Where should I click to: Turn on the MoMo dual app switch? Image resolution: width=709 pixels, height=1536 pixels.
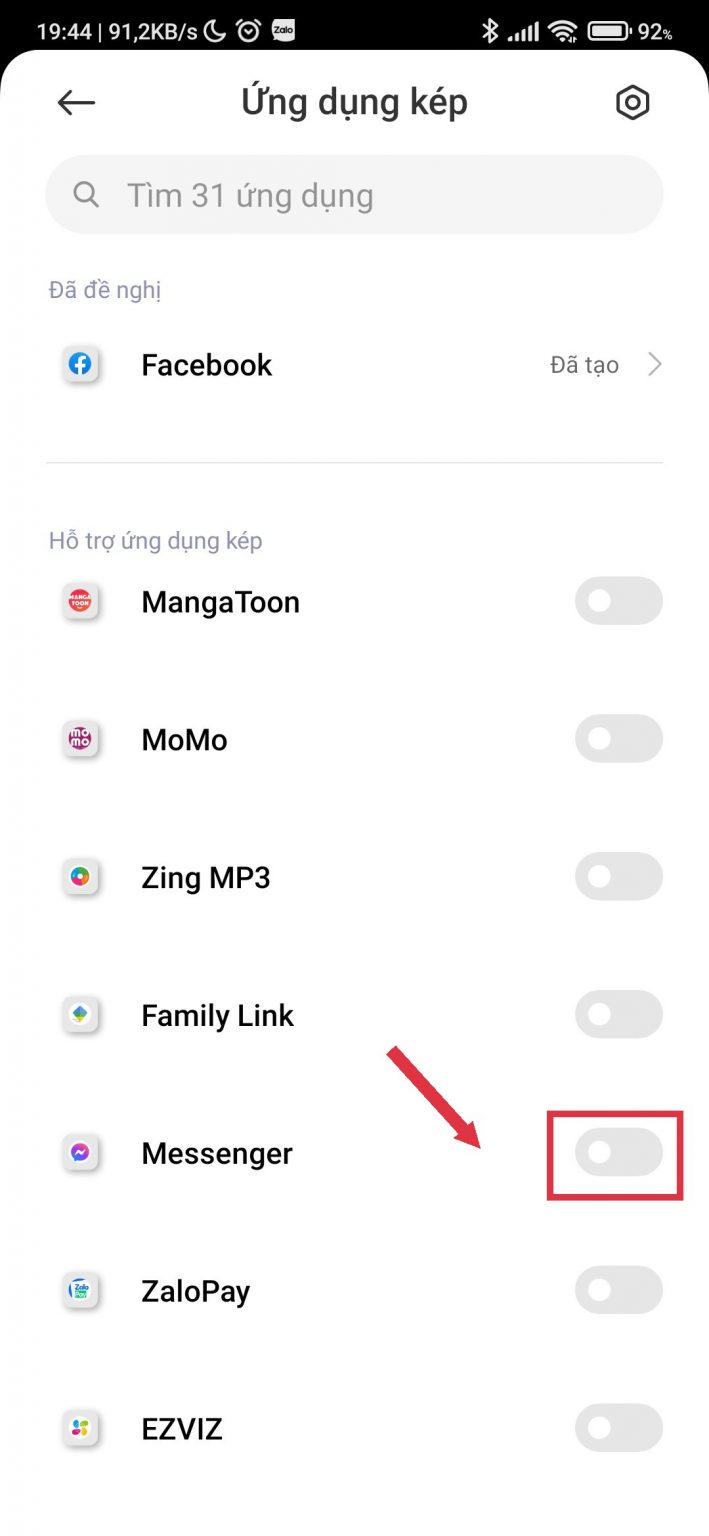point(618,739)
